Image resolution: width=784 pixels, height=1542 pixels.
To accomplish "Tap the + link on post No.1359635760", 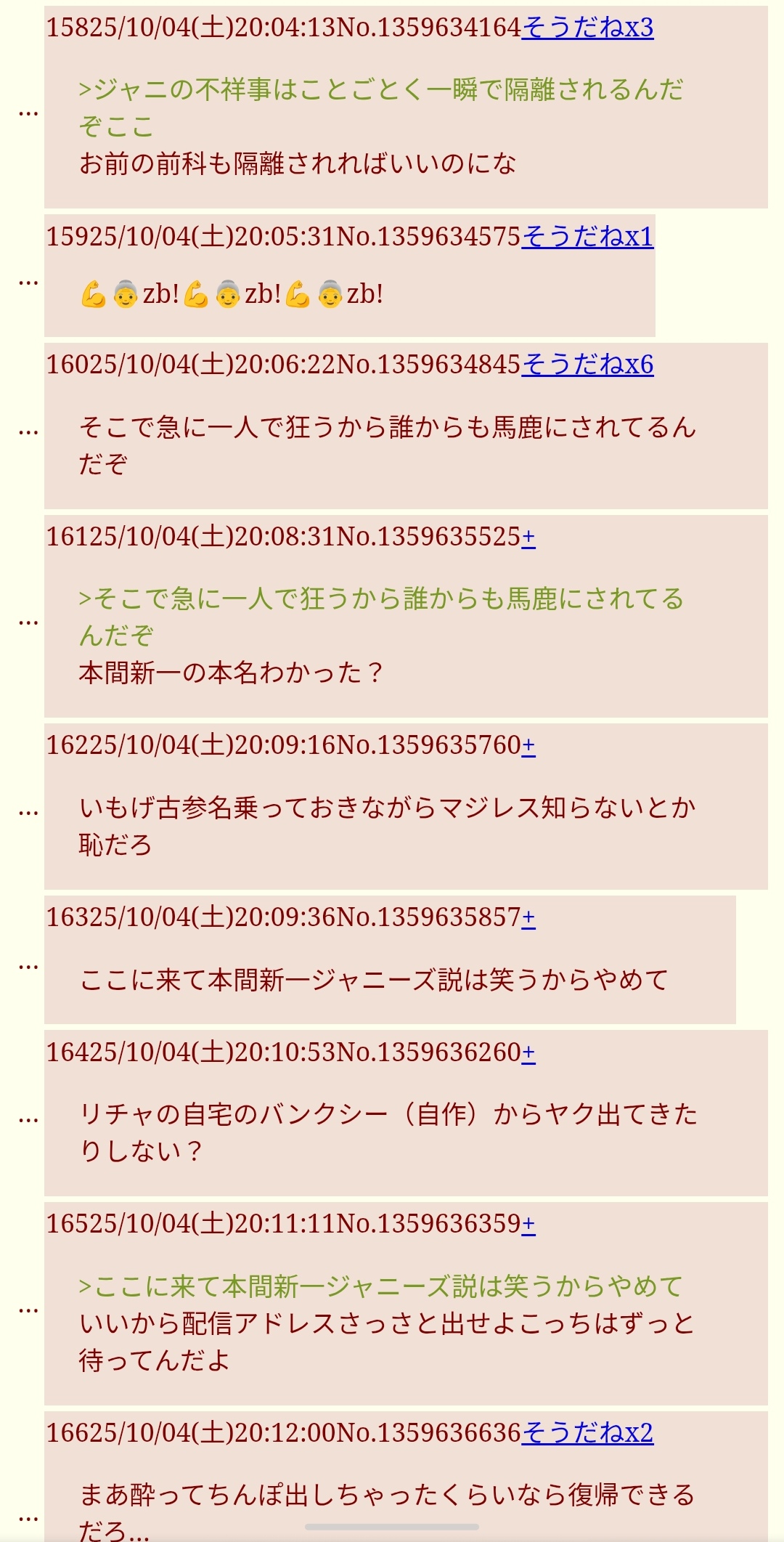I will (x=528, y=745).
